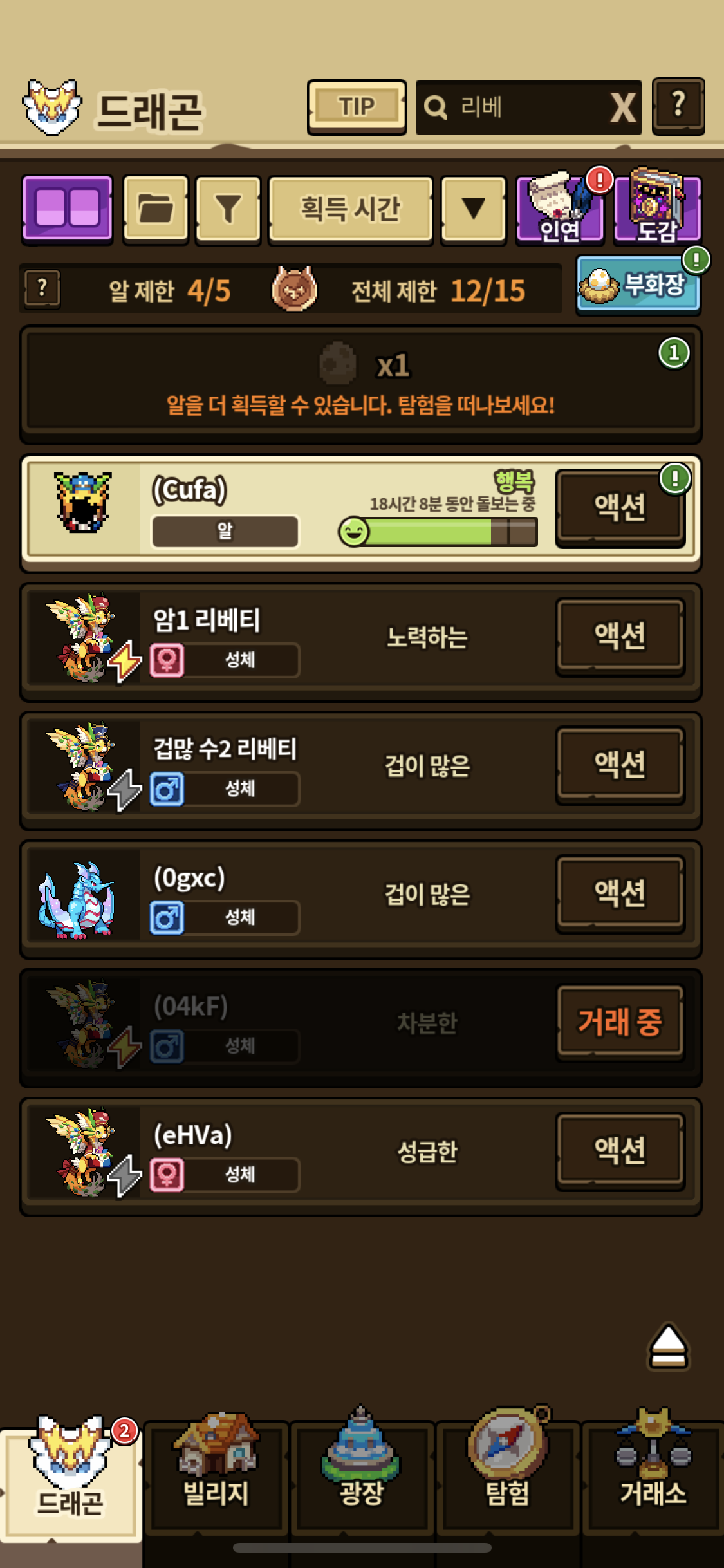Open the 부화장 hatchery

638,285
